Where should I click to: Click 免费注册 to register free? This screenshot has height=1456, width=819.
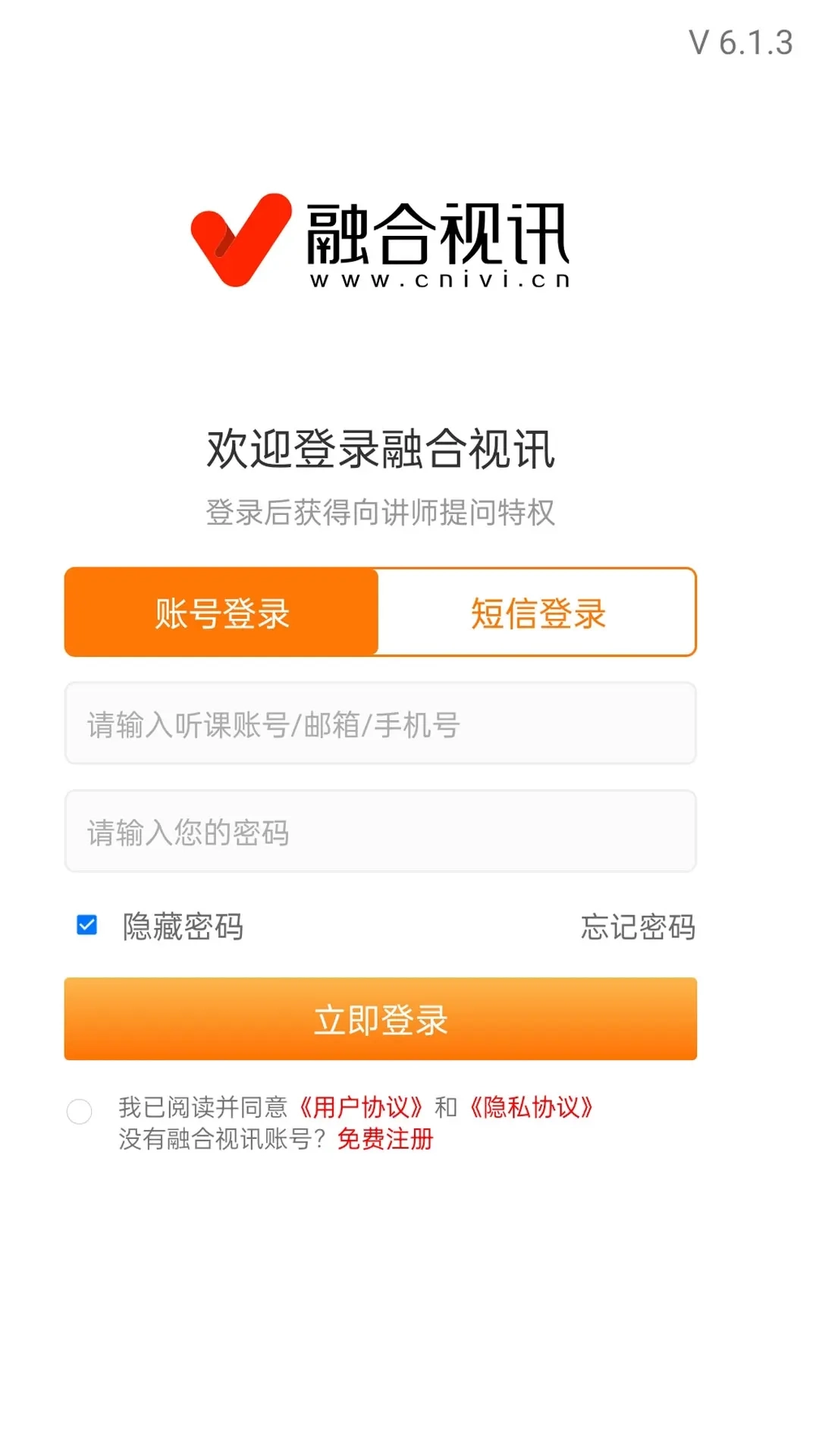pyautogui.click(x=385, y=1139)
